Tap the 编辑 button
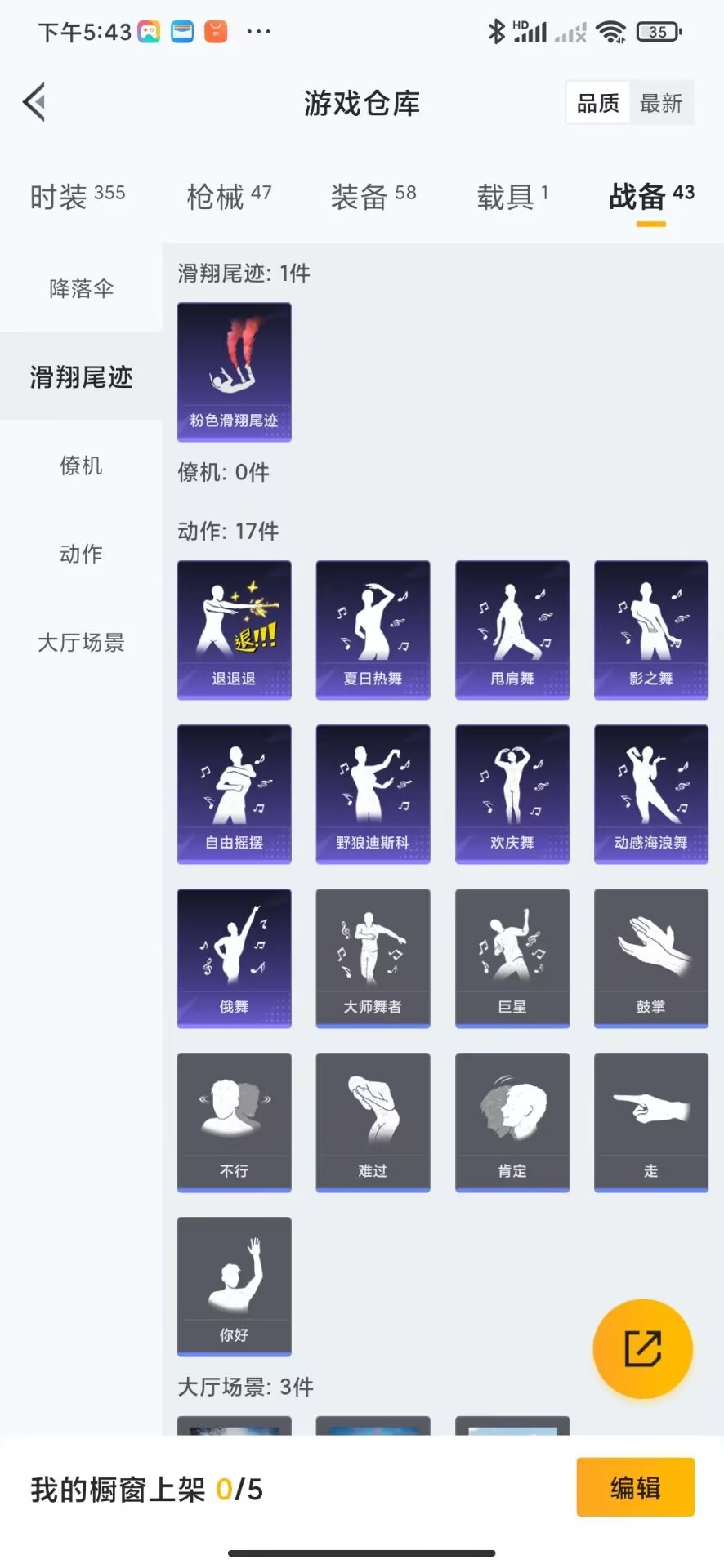 pos(635,1487)
